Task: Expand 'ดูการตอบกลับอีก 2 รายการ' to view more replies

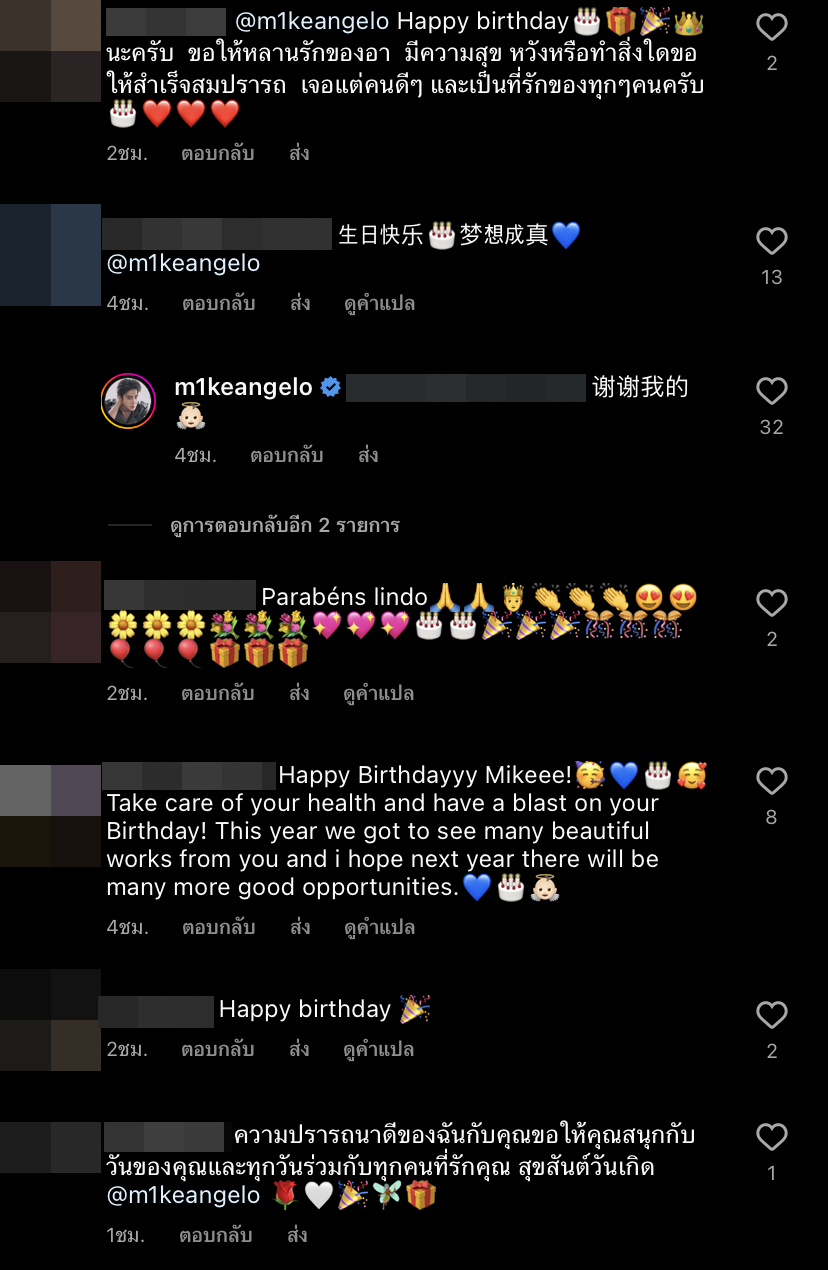Action: [x=284, y=525]
